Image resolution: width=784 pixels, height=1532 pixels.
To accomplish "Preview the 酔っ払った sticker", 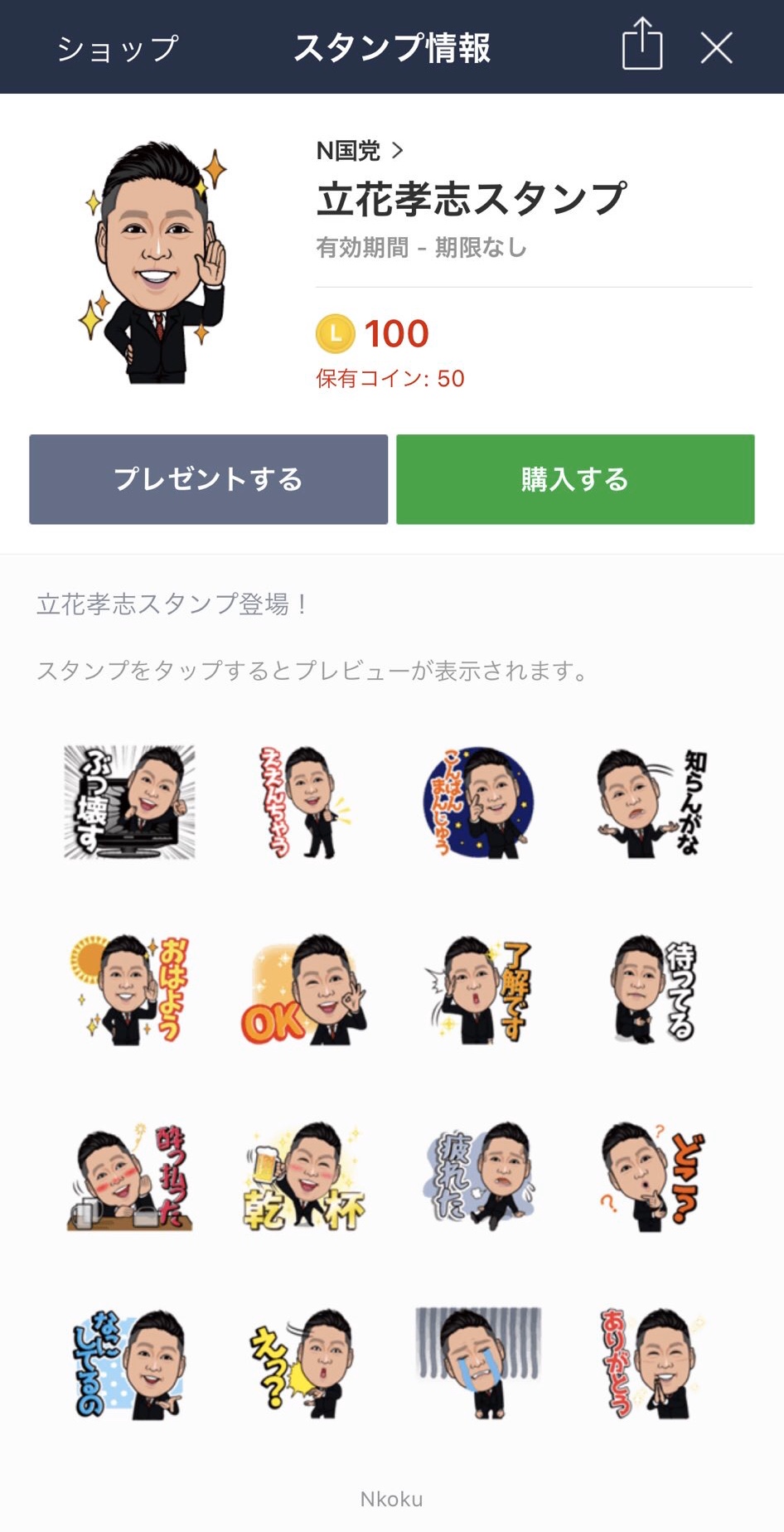I will pyautogui.click(x=130, y=1176).
